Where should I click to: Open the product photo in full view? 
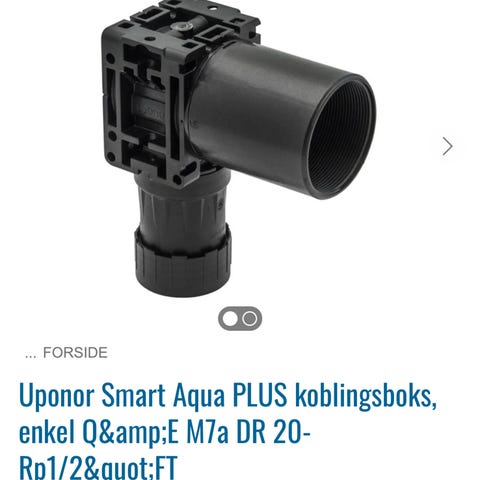tap(239, 149)
